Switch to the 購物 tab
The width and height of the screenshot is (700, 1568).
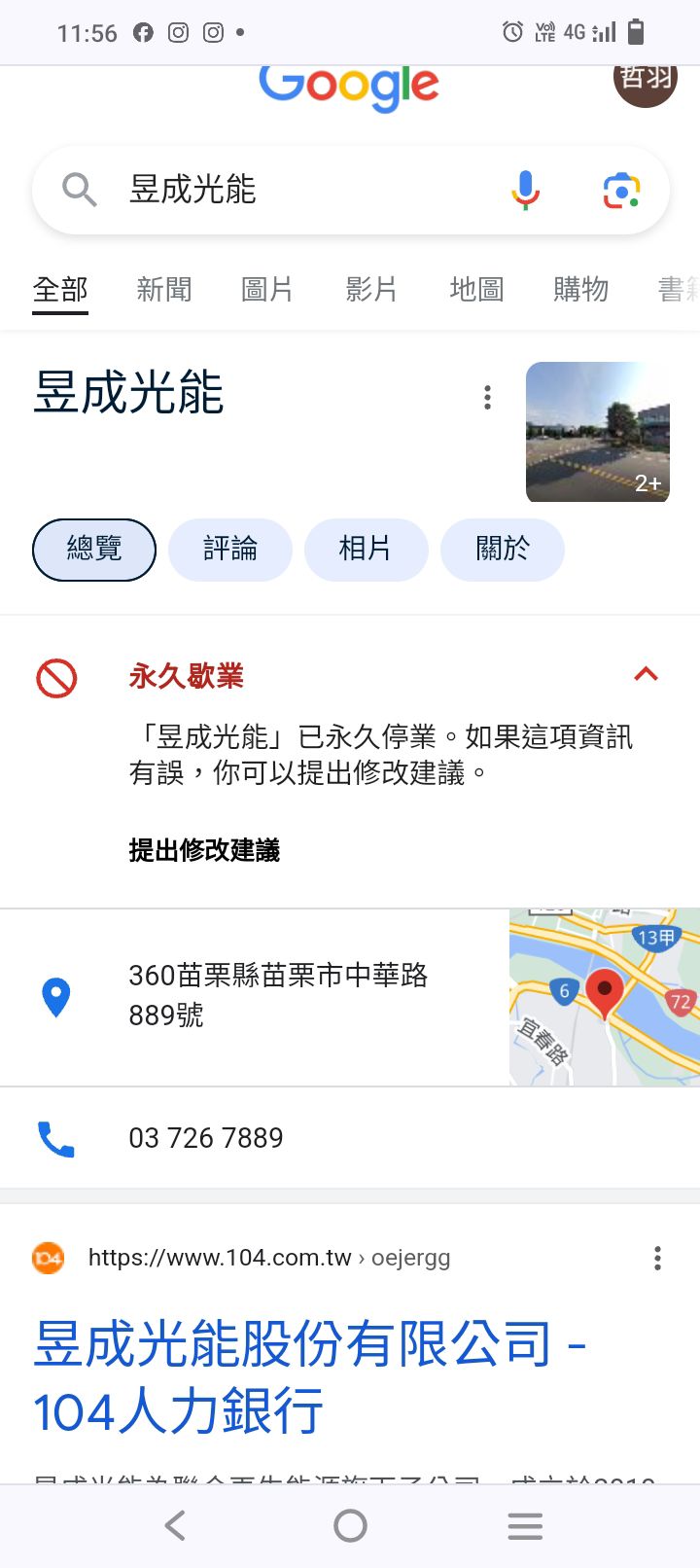pyautogui.click(x=580, y=289)
